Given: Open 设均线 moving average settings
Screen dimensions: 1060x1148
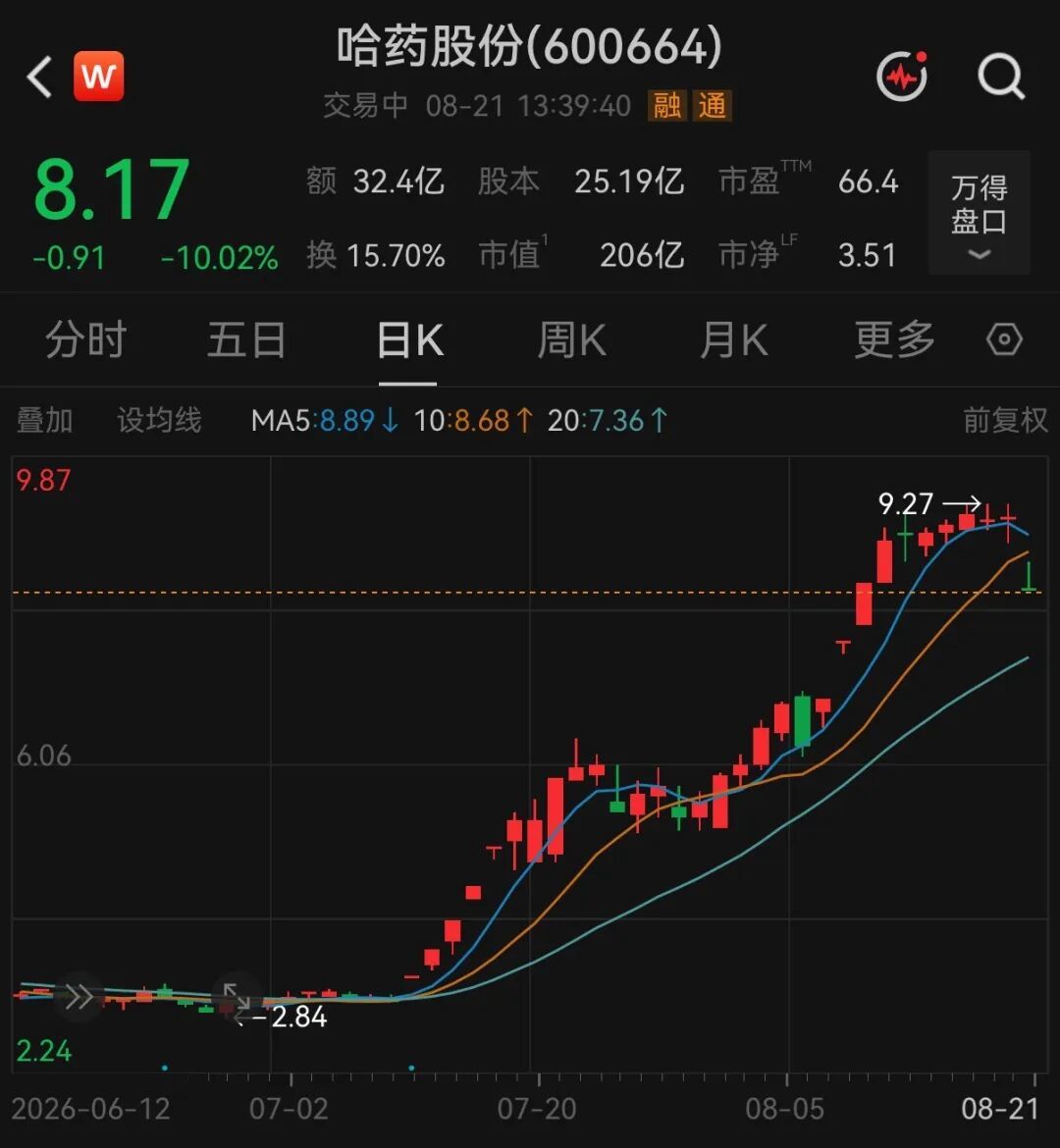Looking at the screenshot, I should [x=159, y=421].
